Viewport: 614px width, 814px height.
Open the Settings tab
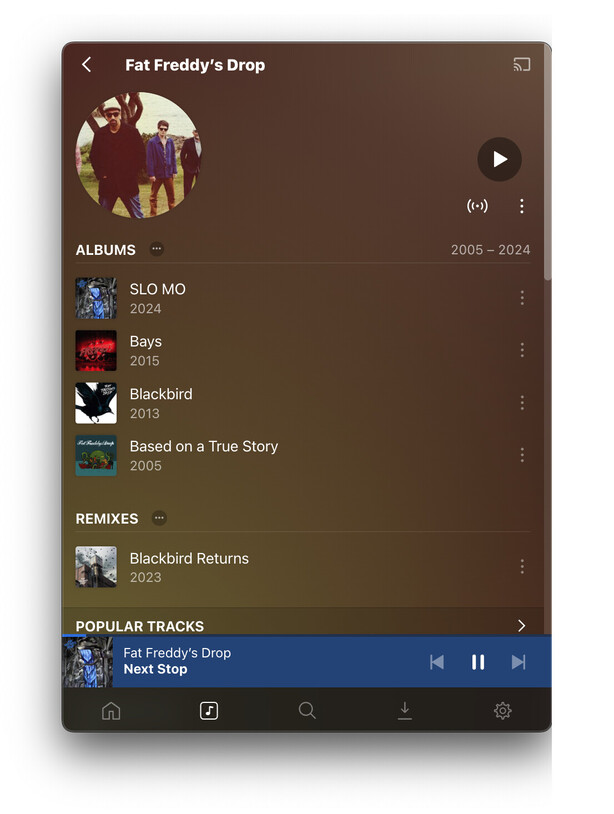tap(502, 711)
